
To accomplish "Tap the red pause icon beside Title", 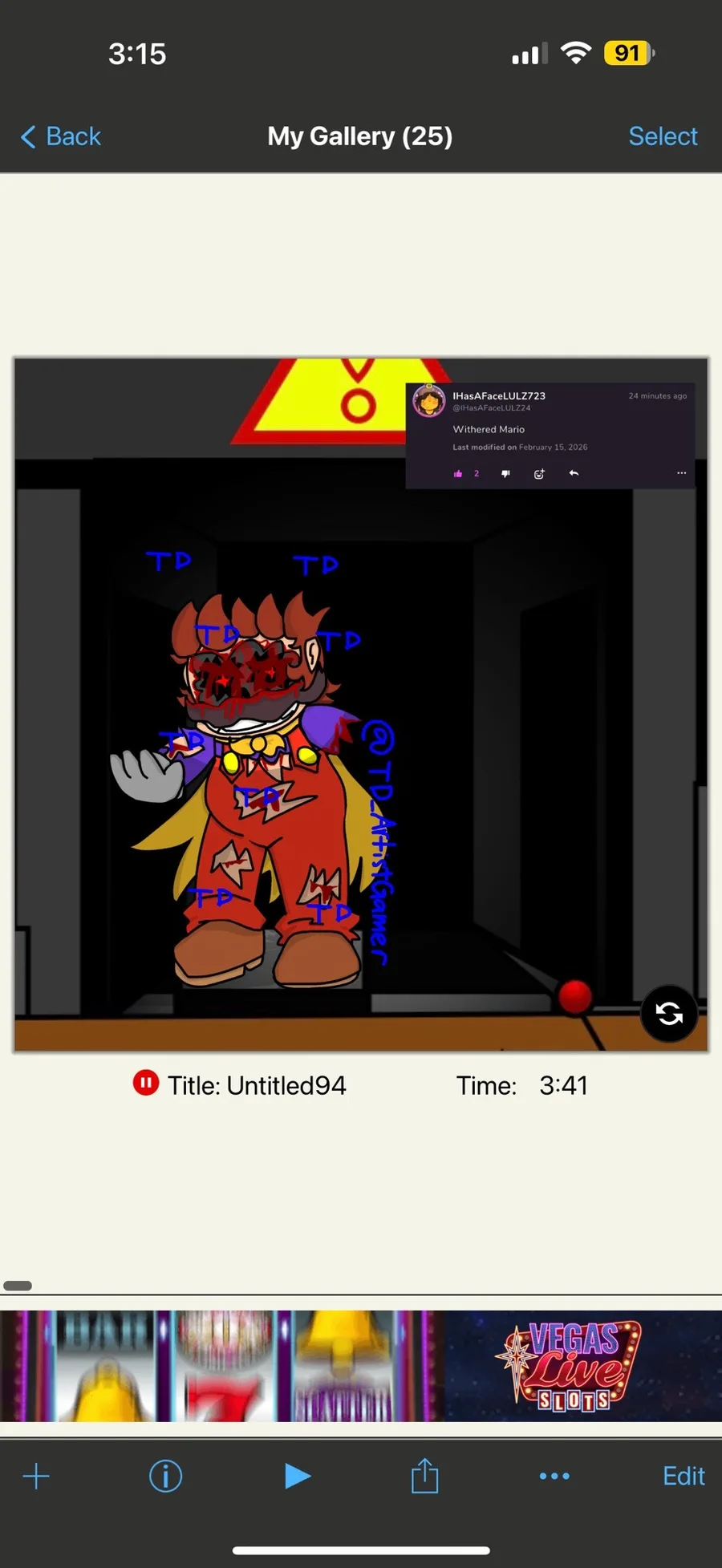I will coord(146,1084).
